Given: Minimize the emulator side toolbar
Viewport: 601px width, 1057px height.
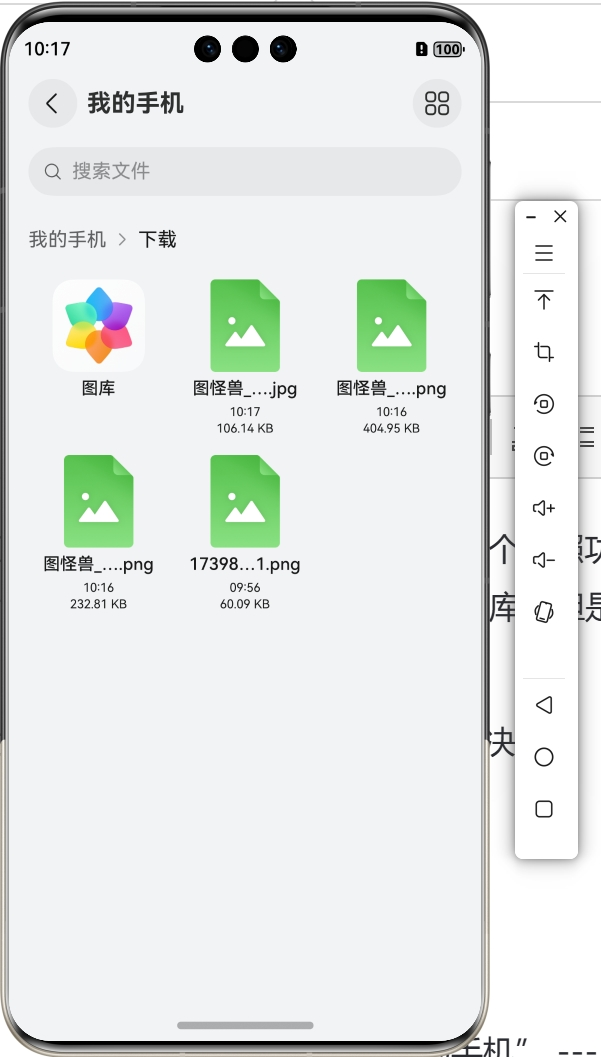Looking at the screenshot, I should click(x=531, y=217).
